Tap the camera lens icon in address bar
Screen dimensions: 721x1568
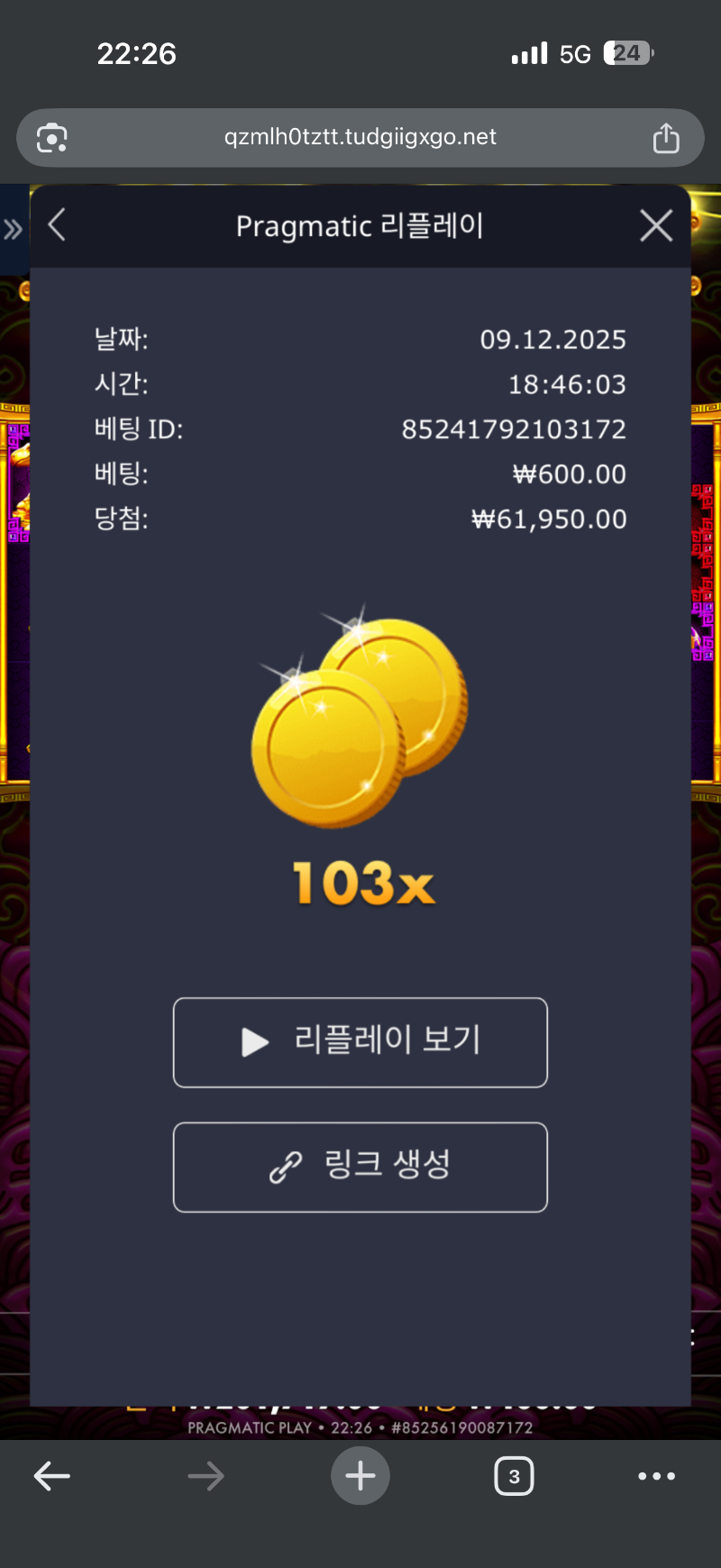(x=51, y=137)
